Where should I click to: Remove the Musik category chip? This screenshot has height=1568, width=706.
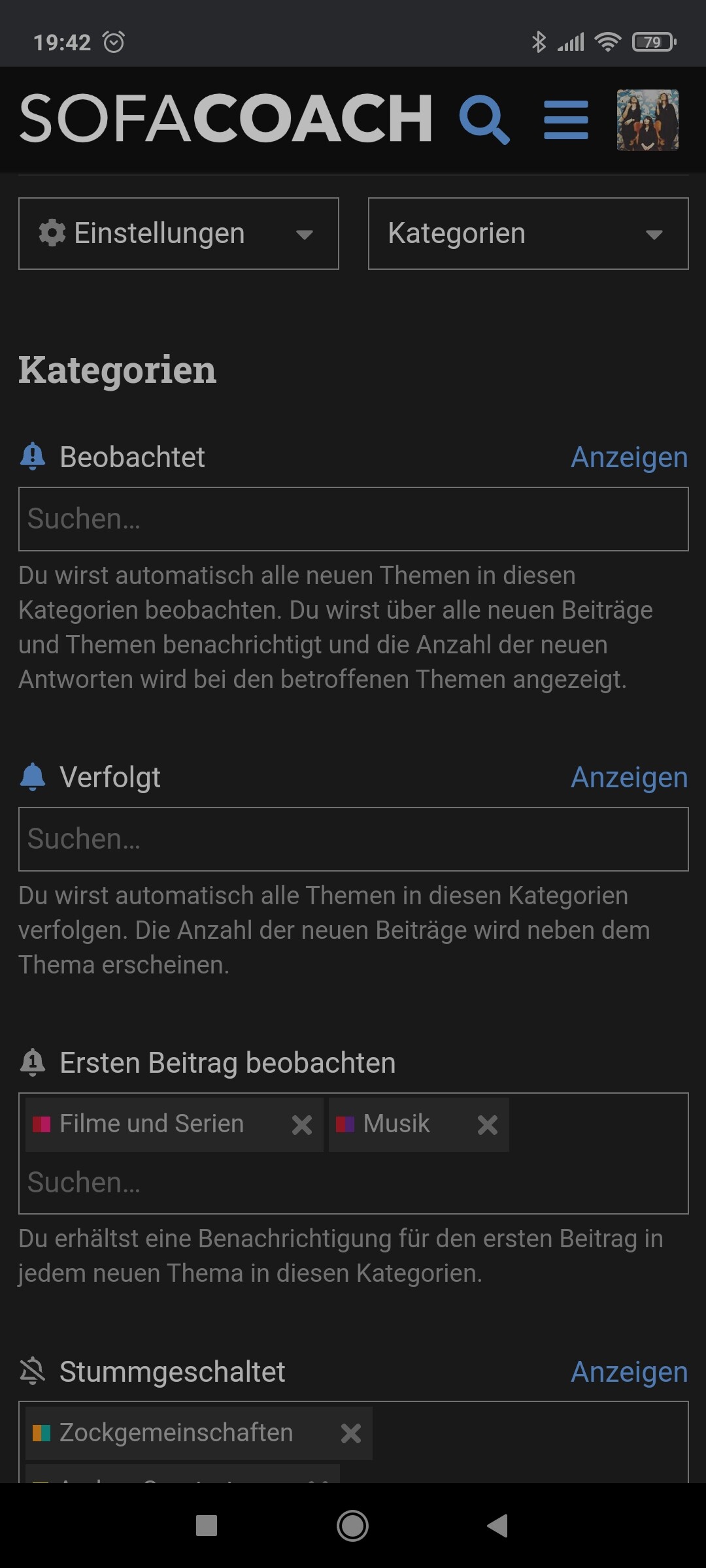coord(488,1125)
